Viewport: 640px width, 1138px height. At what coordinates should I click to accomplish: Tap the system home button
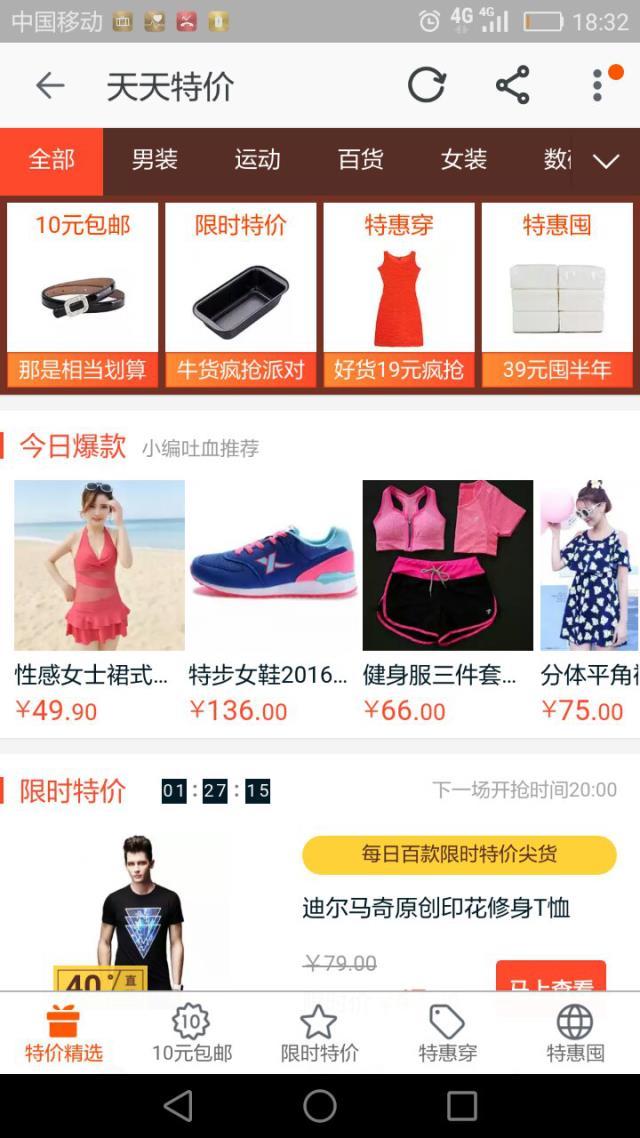point(320,1106)
